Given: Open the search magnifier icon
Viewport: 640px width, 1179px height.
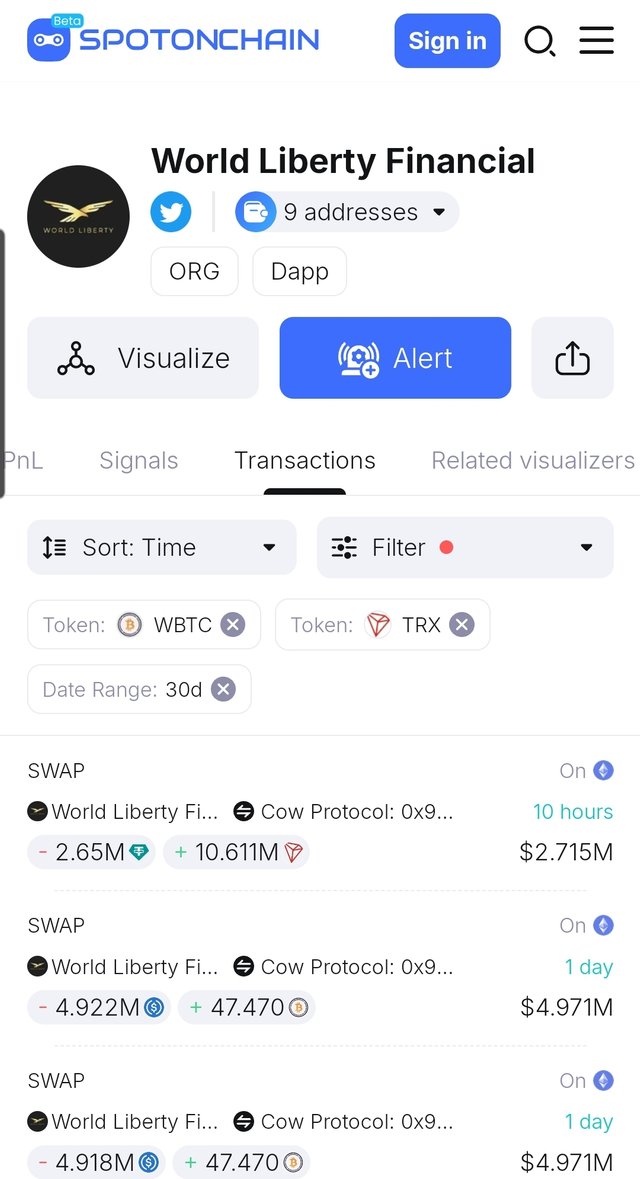Looking at the screenshot, I should (539, 41).
